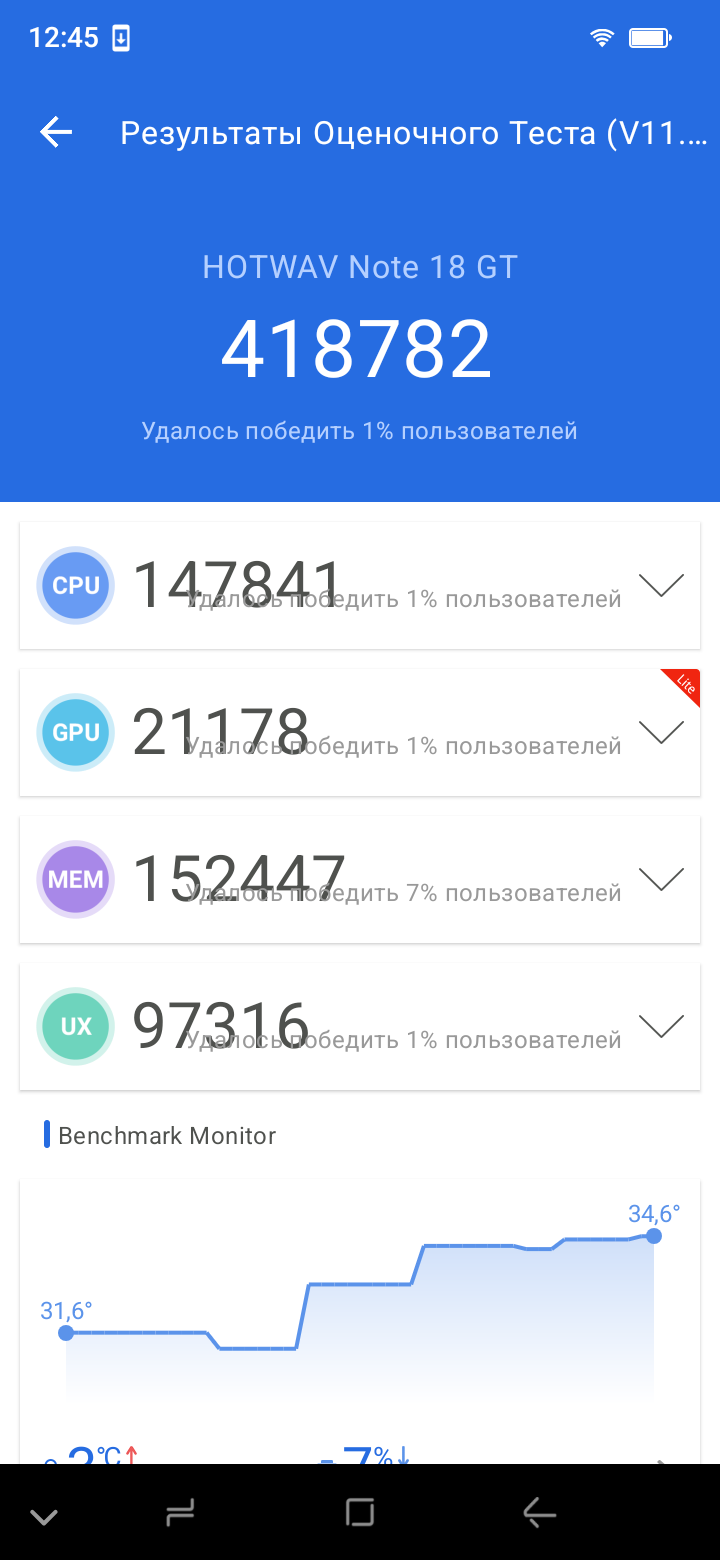Viewport: 720px width, 1560px height.
Task: Tap the system back button
Action: 540,1514
